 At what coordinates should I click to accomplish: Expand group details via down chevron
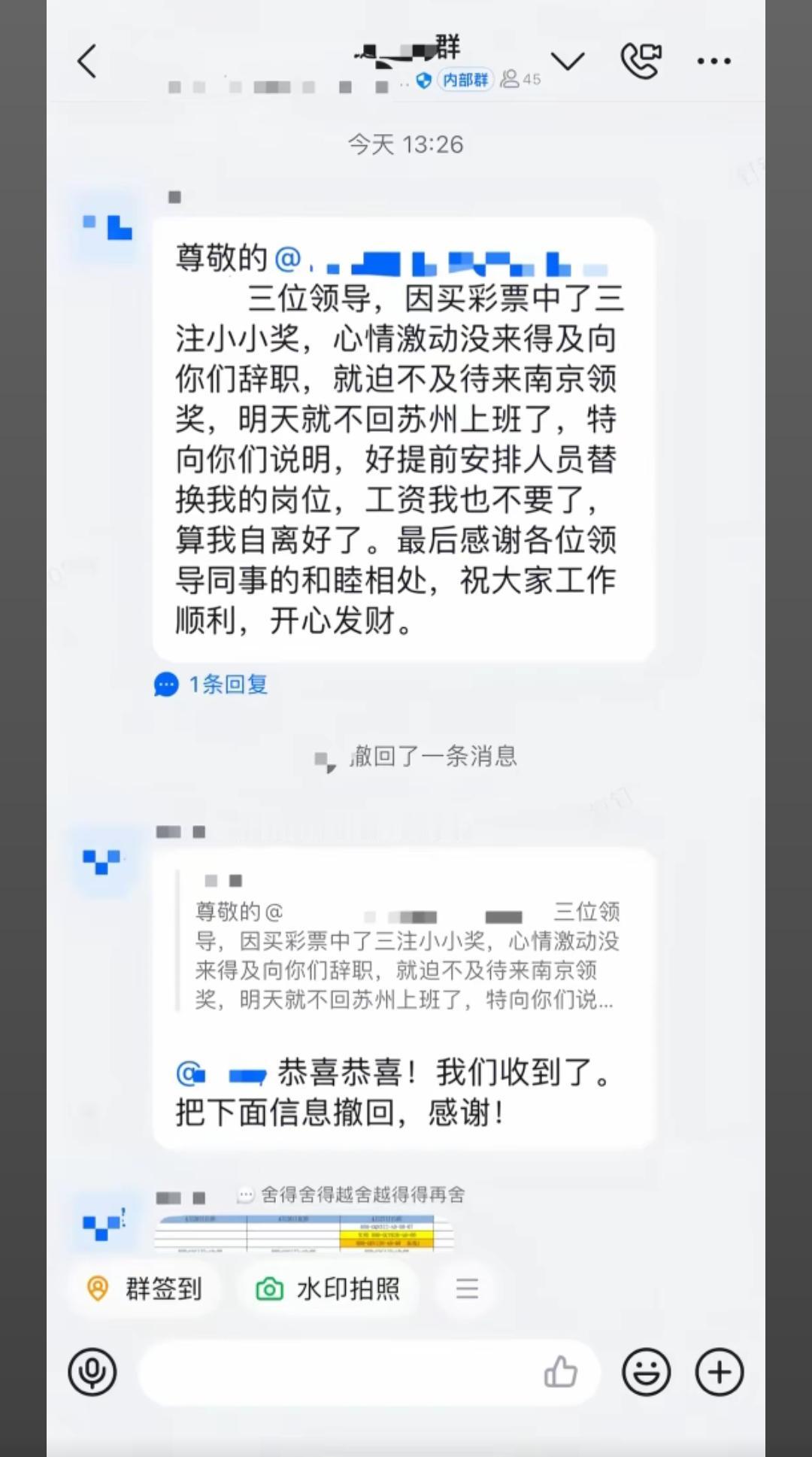[569, 60]
